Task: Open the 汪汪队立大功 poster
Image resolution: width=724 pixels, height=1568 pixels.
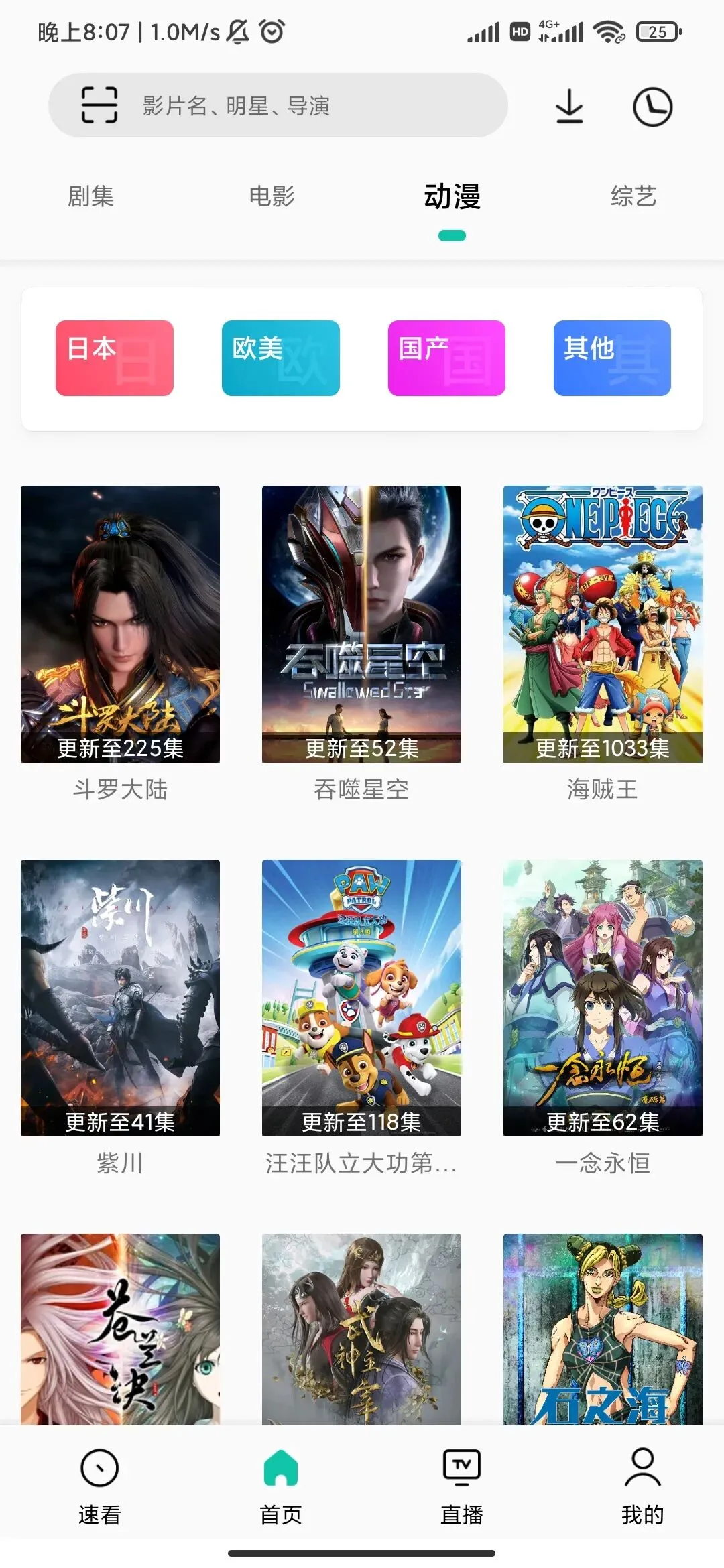Action: pyautogui.click(x=361, y=998)
